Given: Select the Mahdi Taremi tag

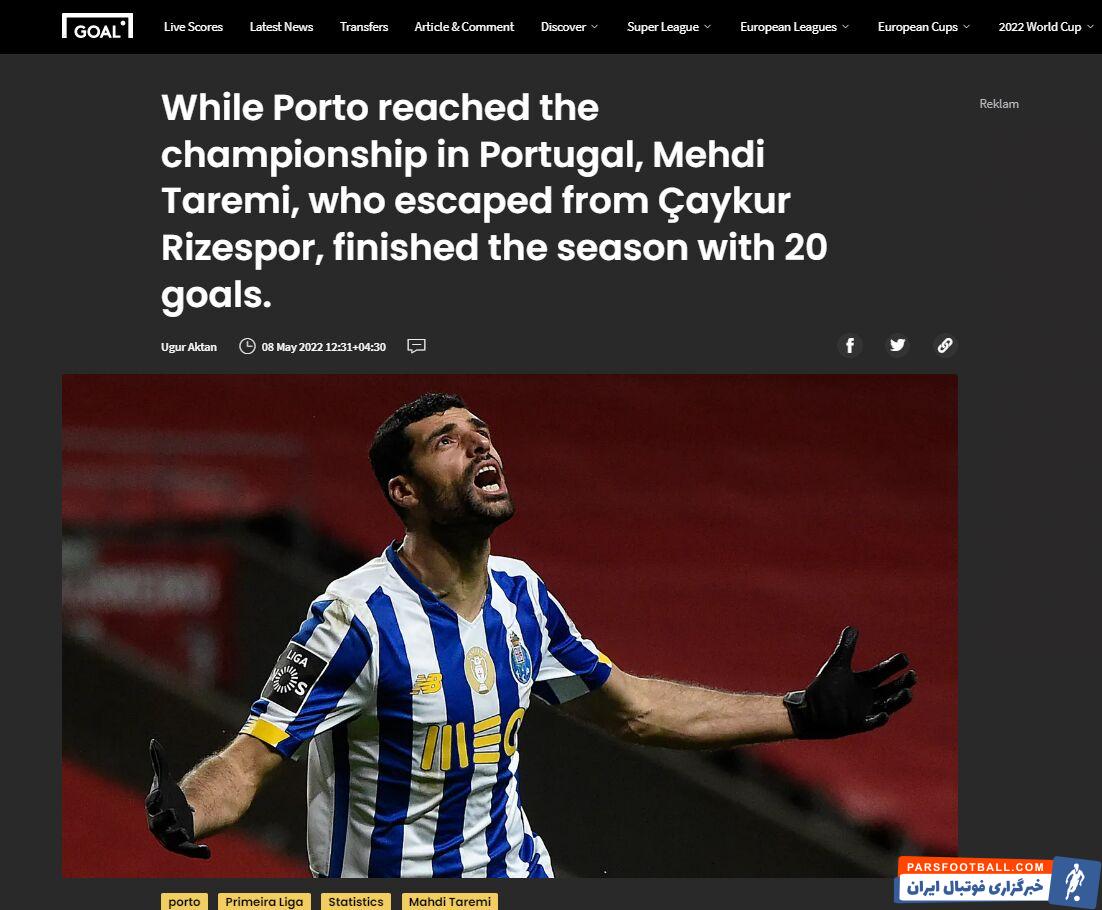Looking at the screenshot, I should click(450, 901).
